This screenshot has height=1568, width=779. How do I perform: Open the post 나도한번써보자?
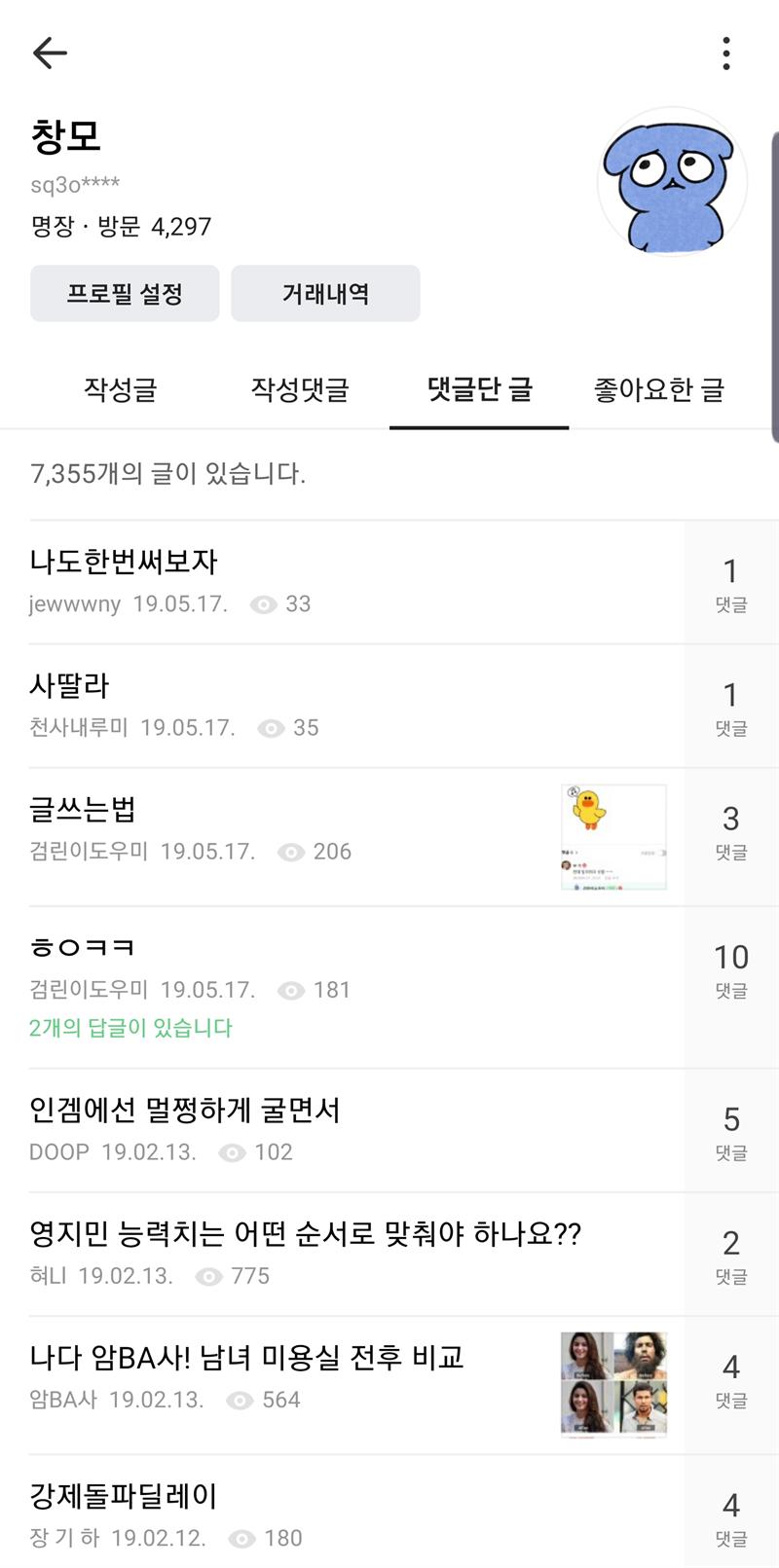pyautogui.click(x=124, y=562)
